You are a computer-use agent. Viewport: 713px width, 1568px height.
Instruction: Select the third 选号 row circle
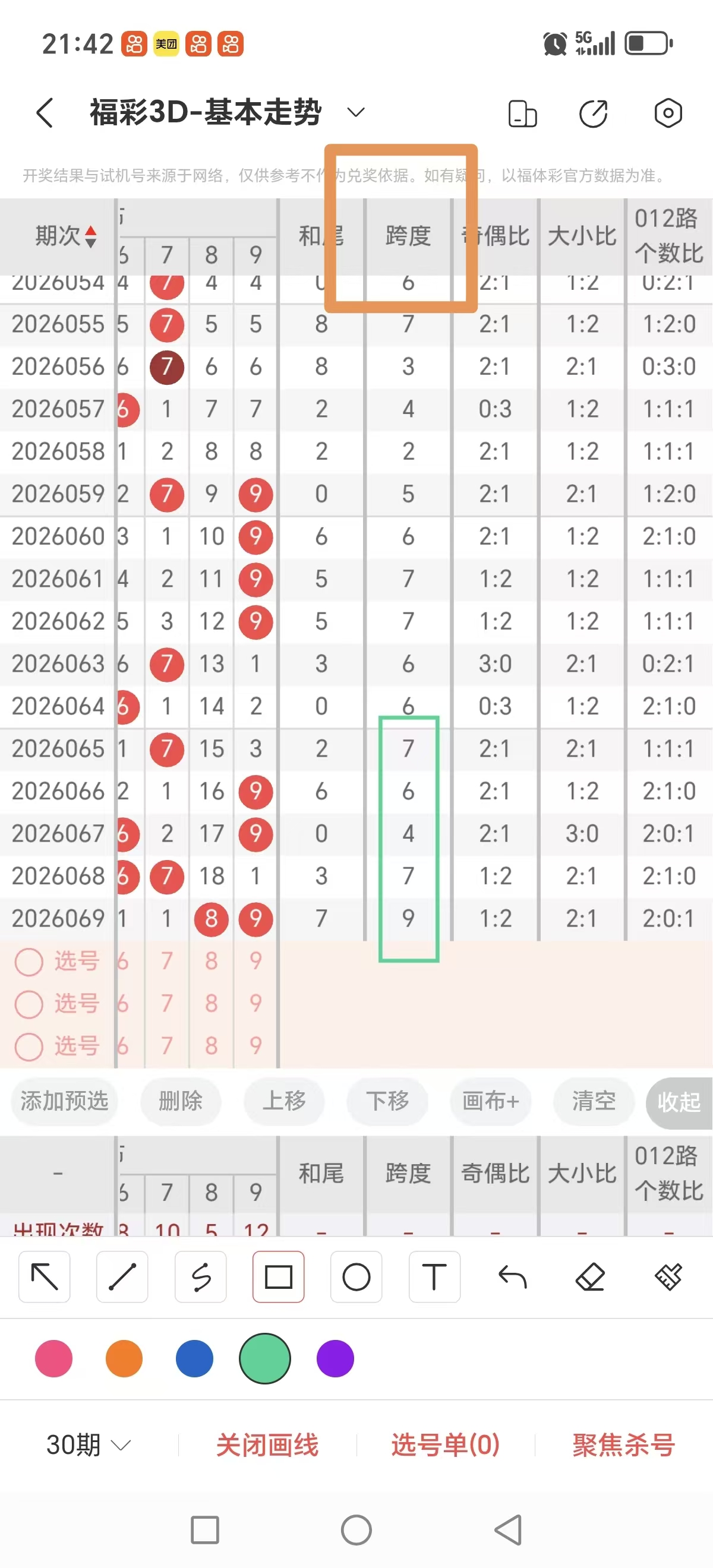point(29,1047)
